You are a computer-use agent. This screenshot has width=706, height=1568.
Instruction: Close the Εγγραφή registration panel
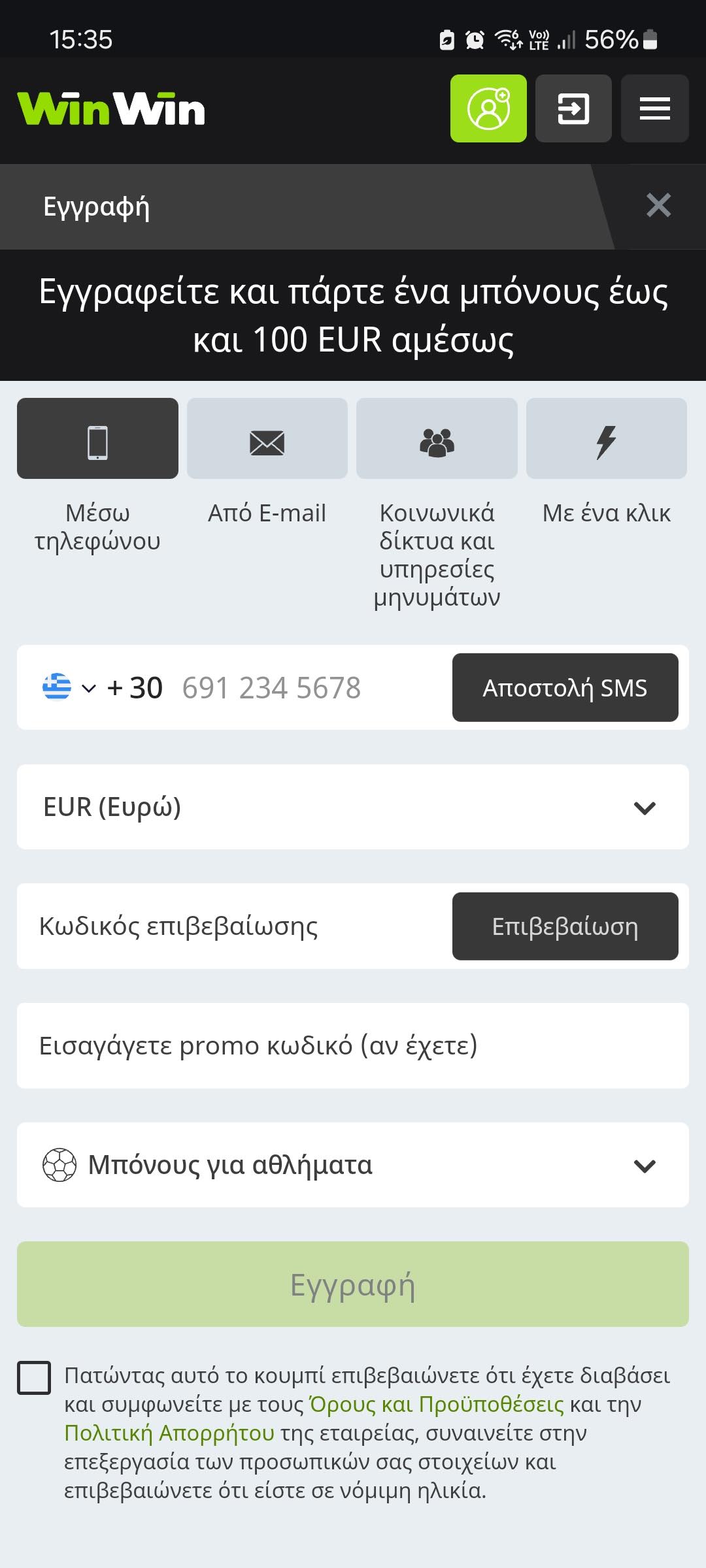click(x=658, y=206)
